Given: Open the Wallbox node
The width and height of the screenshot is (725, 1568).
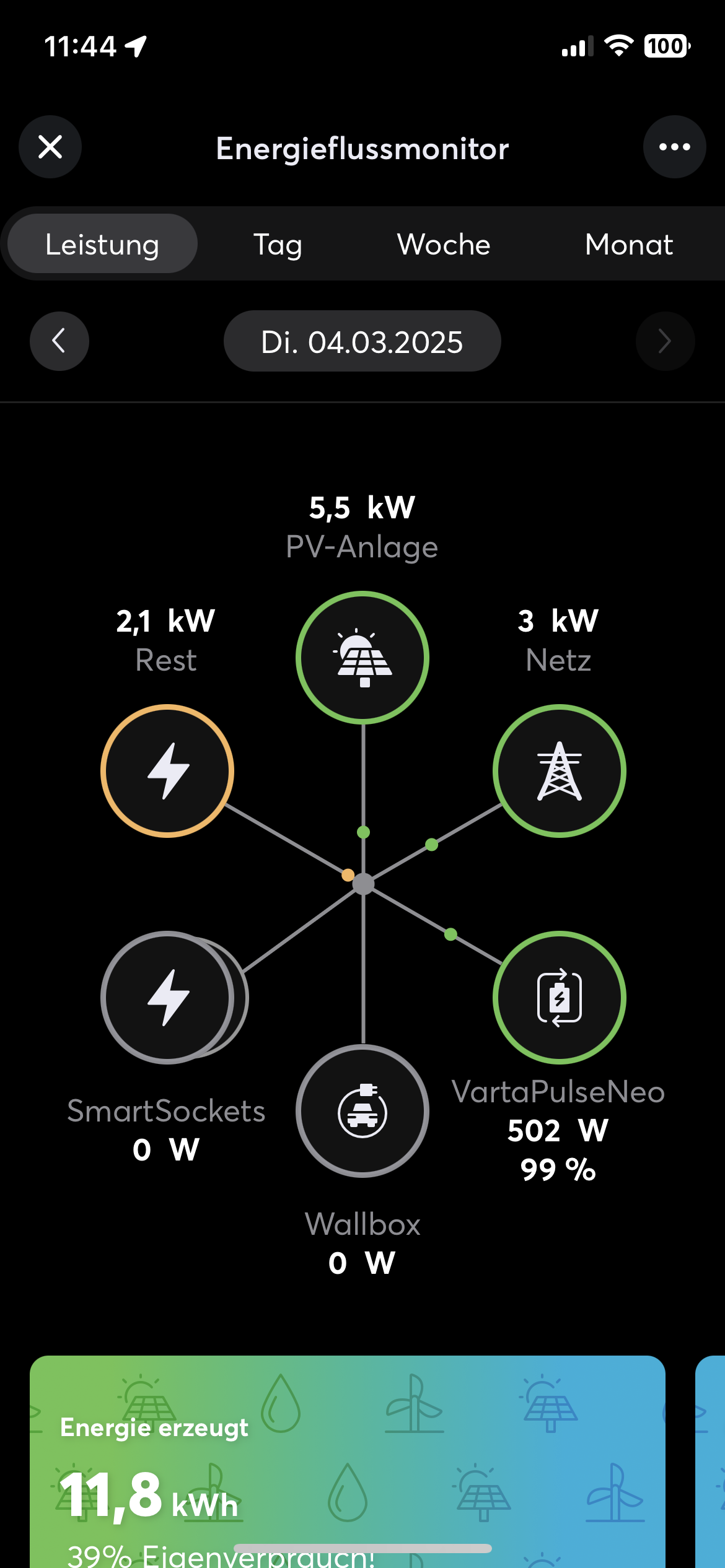Looking at the screenshot, I should pyautogui.click(x=362, y=1112).
